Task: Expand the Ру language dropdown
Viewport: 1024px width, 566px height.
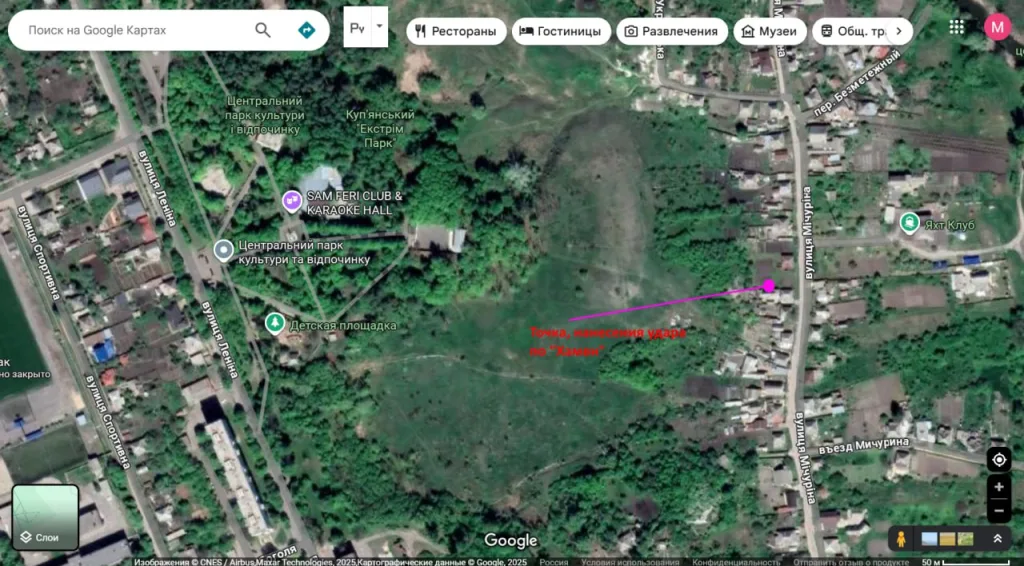Action: pos(379,27)
